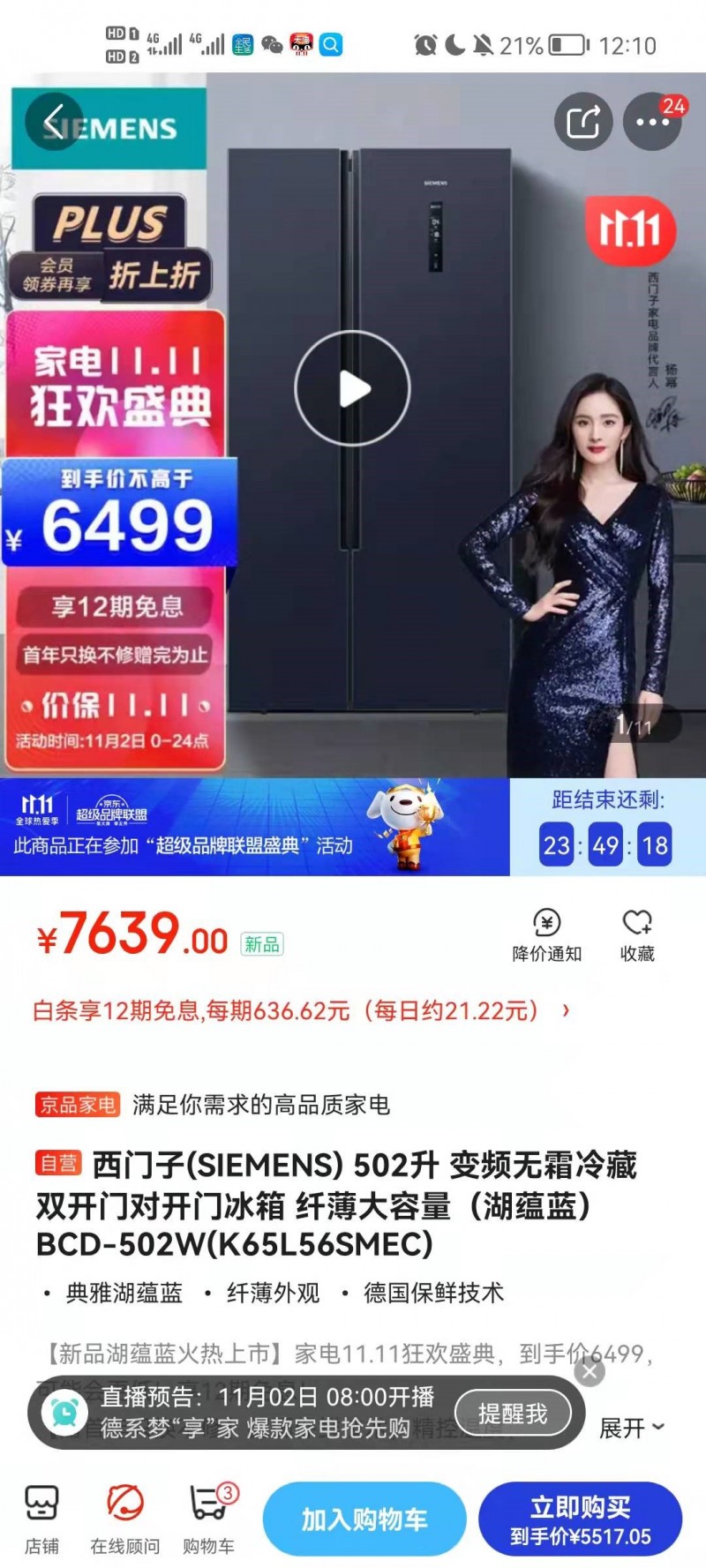This screenshot has width=706, height=1568.
Task: Tap 加入购物车 button
Action: (x=364, y=1519)
